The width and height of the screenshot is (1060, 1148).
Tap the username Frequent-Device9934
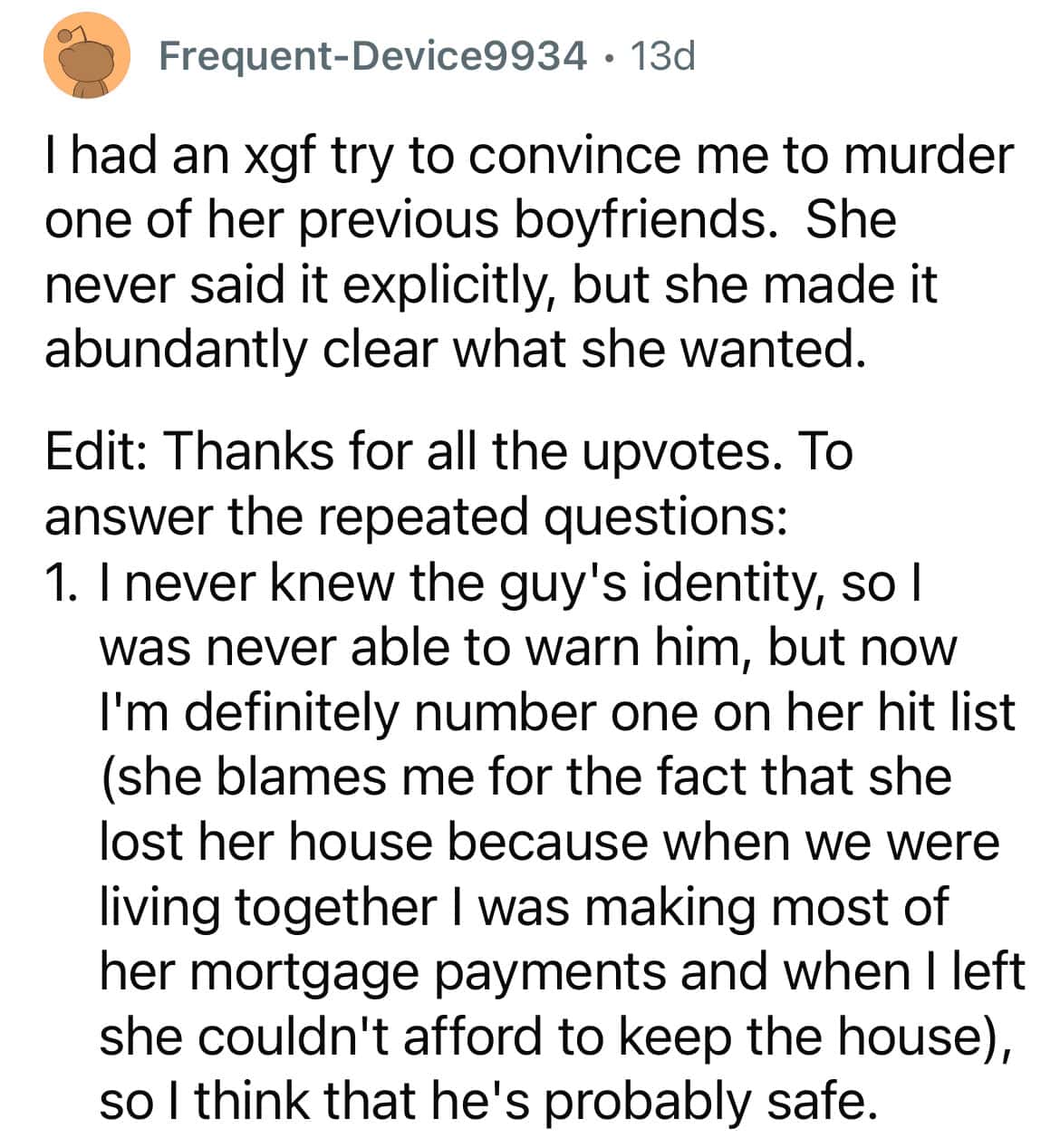coord(372,58)
